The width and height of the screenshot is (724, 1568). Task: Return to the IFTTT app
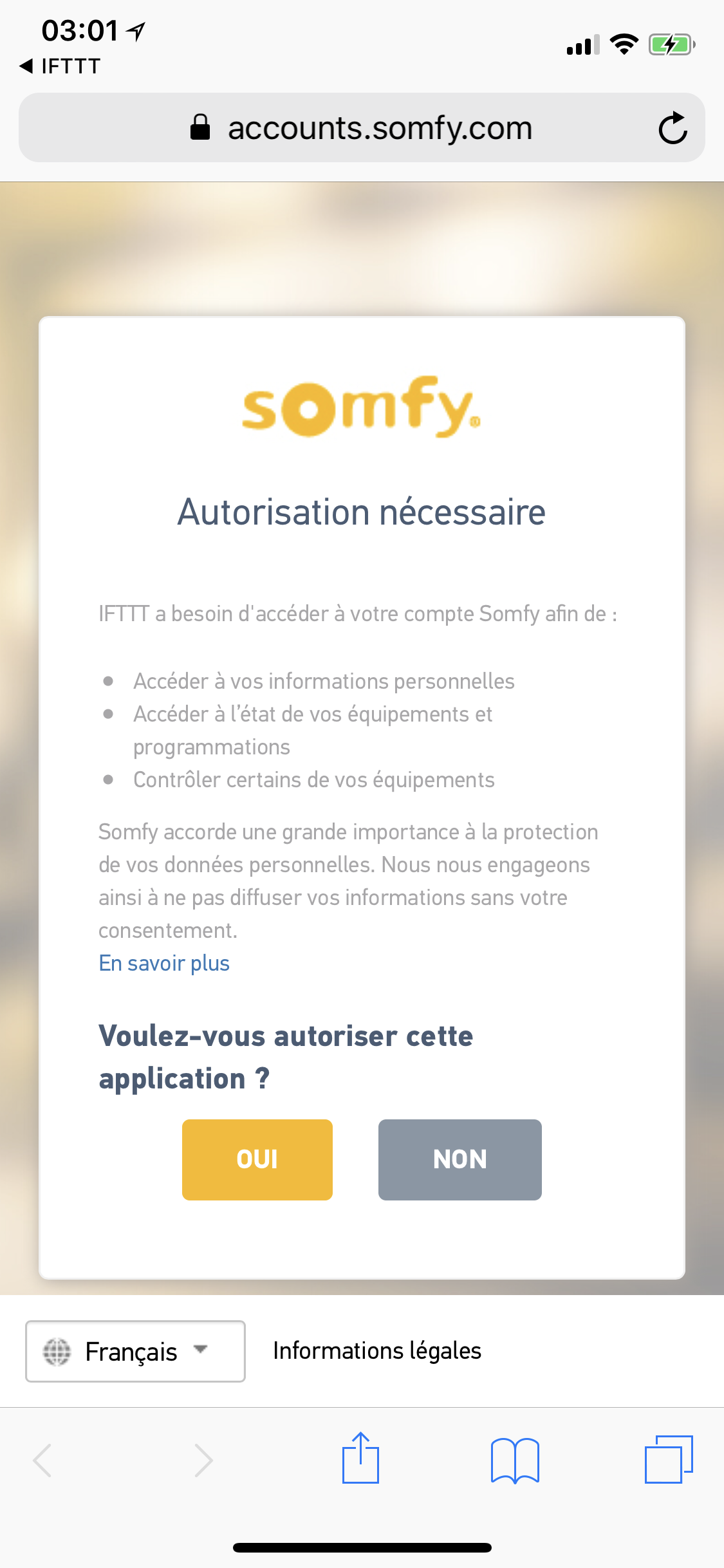coord(60,66)
